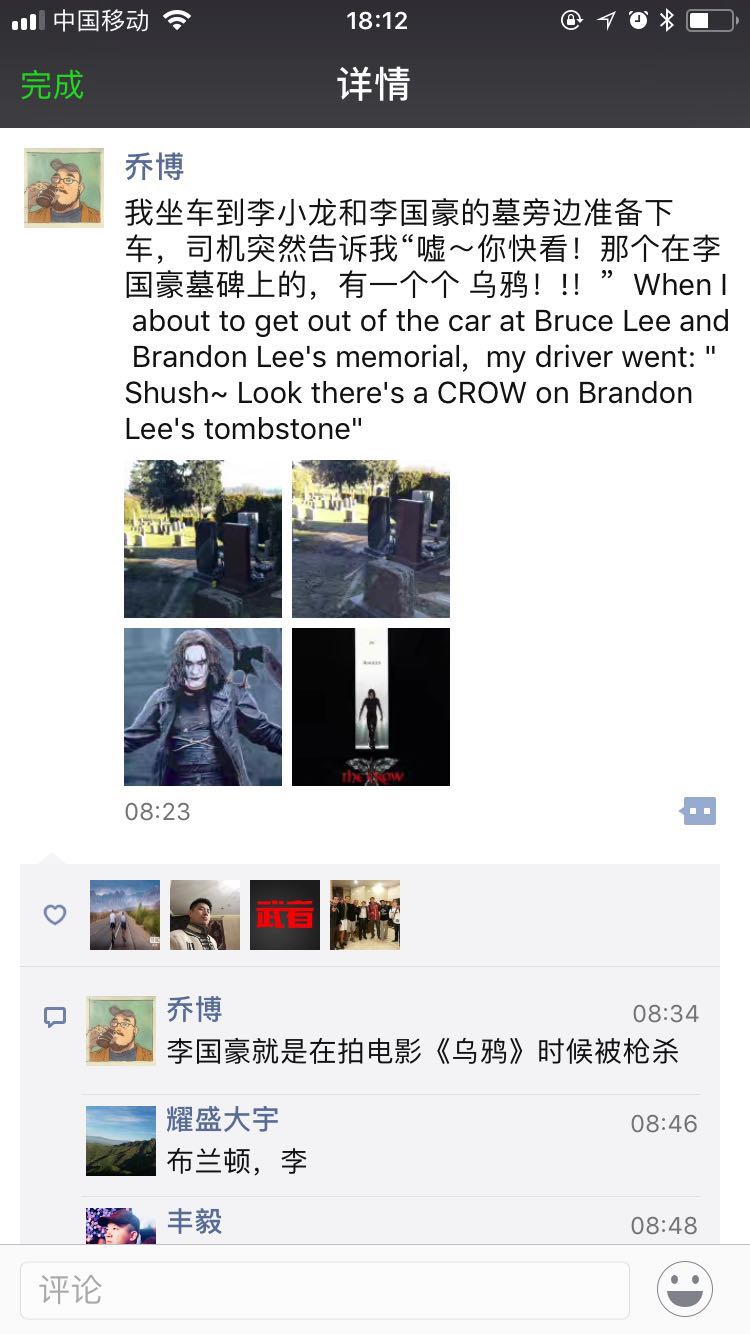
Task: Open the like and comment popup icon
Action: point(699,811)
